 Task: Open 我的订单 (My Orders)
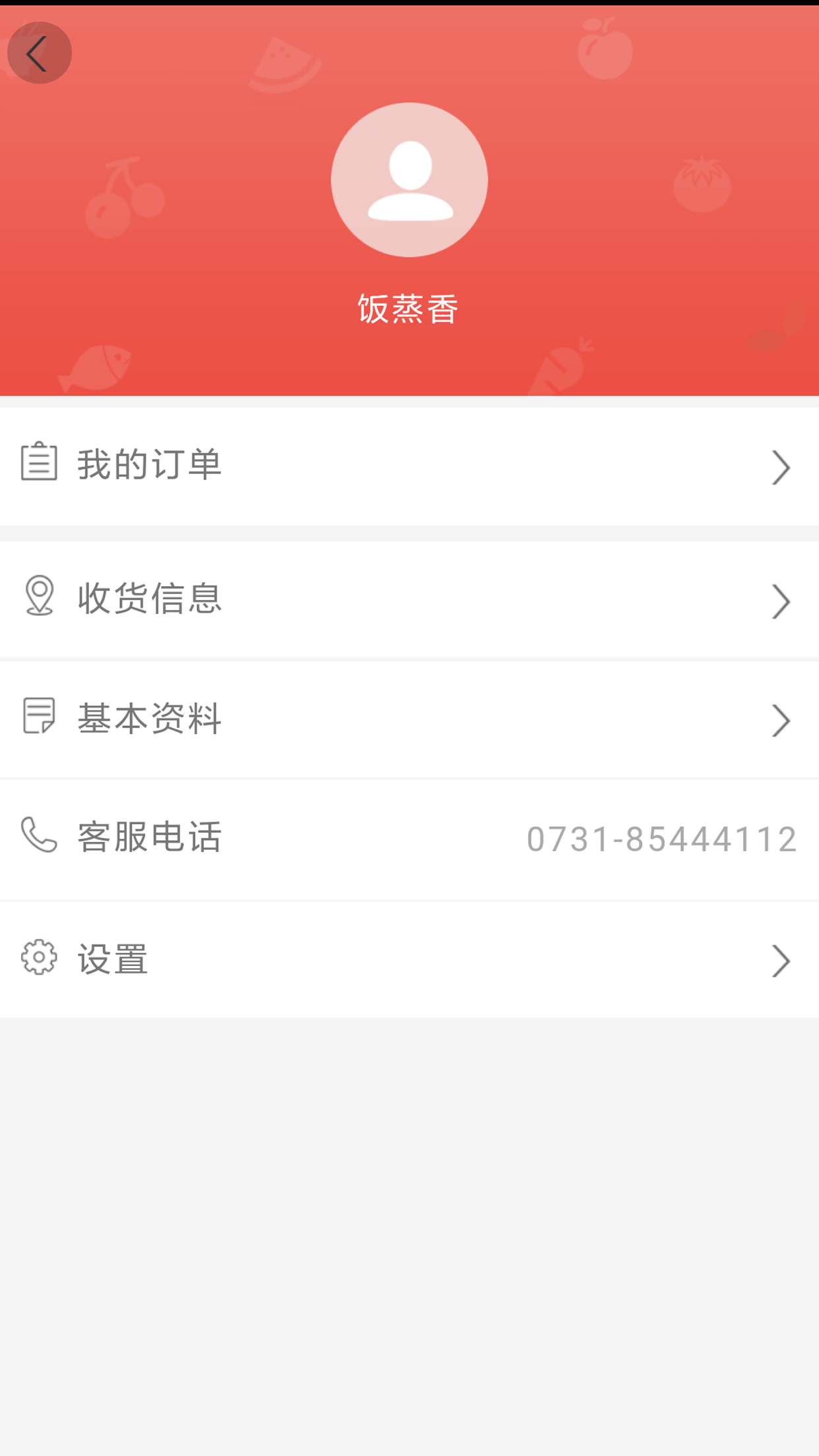(x=409, y=466)
